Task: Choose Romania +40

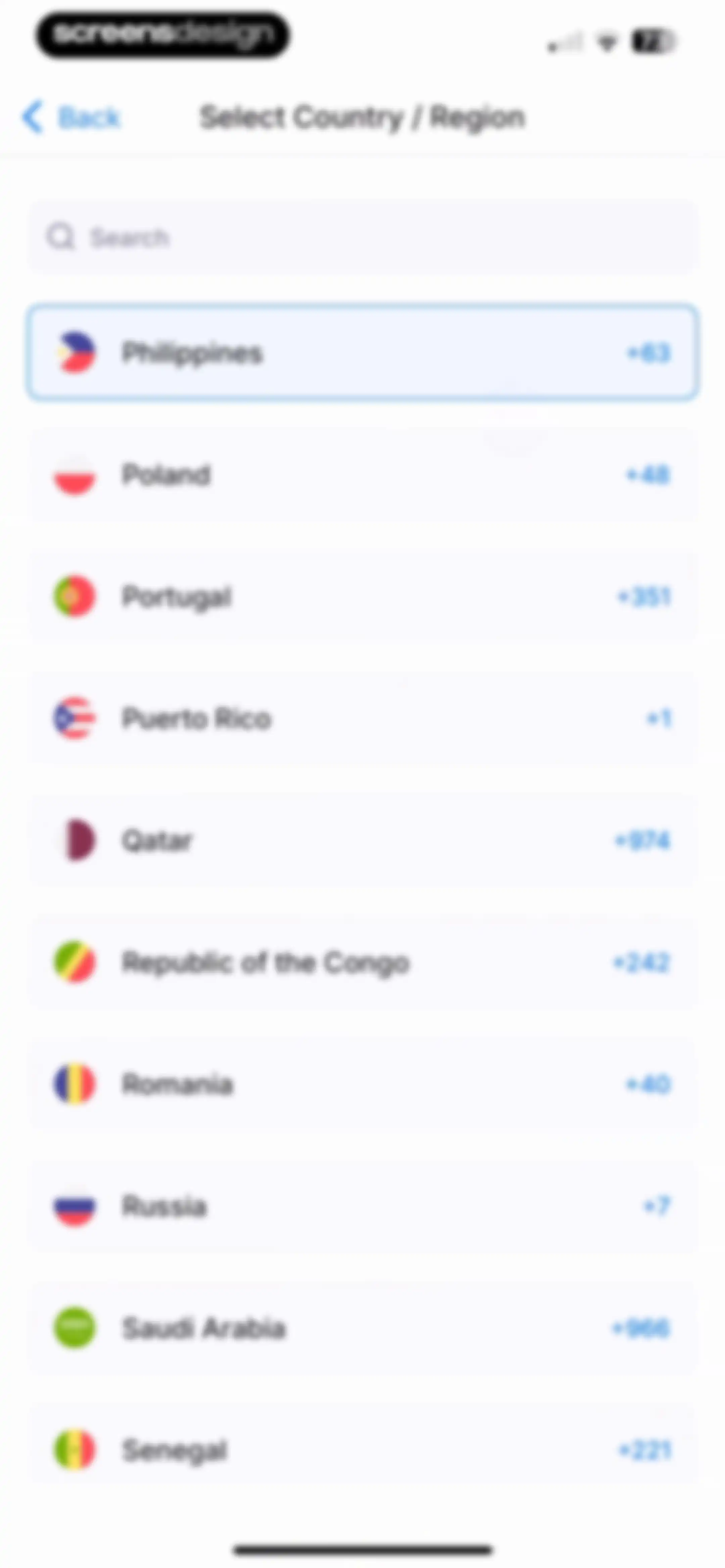Action: [362, 1084]
